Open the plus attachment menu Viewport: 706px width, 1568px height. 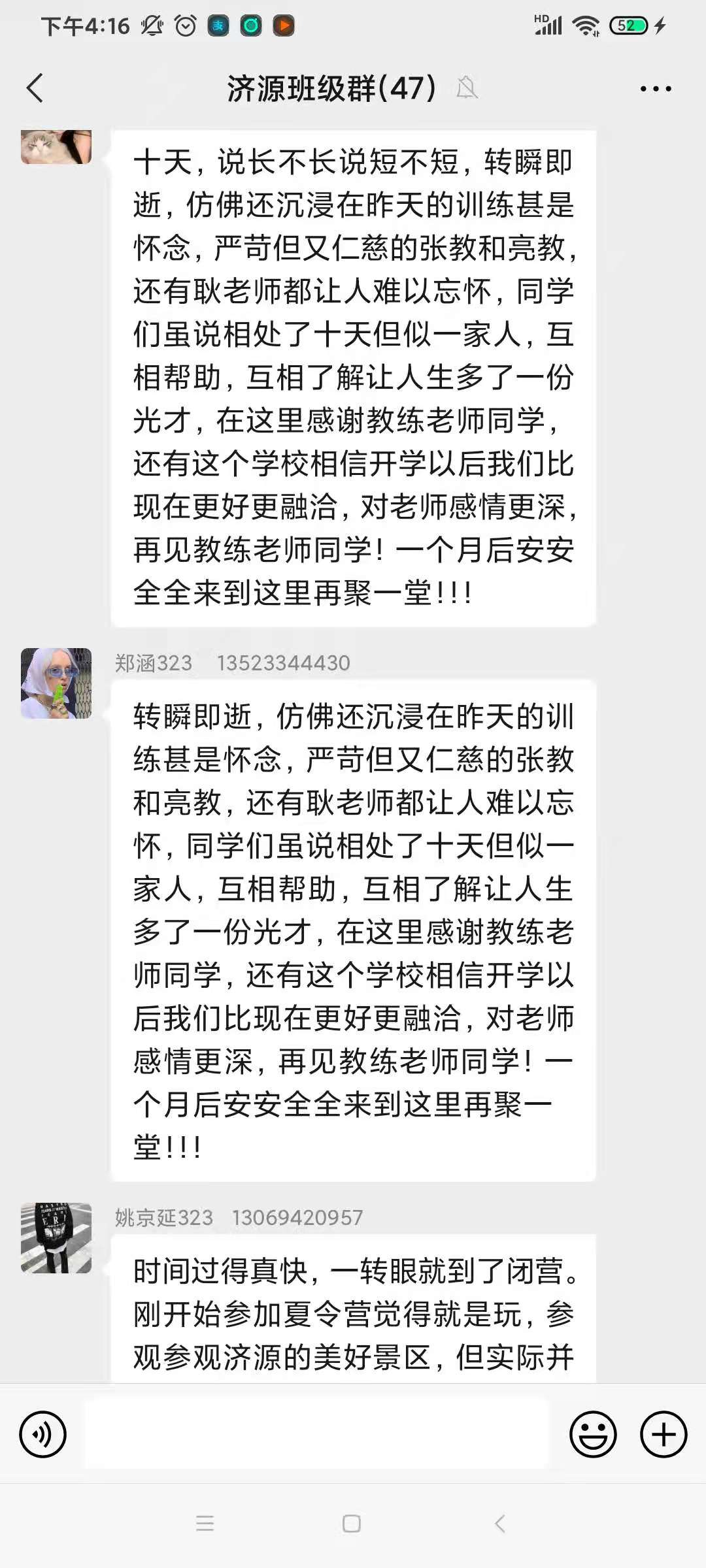point(663,1434)
